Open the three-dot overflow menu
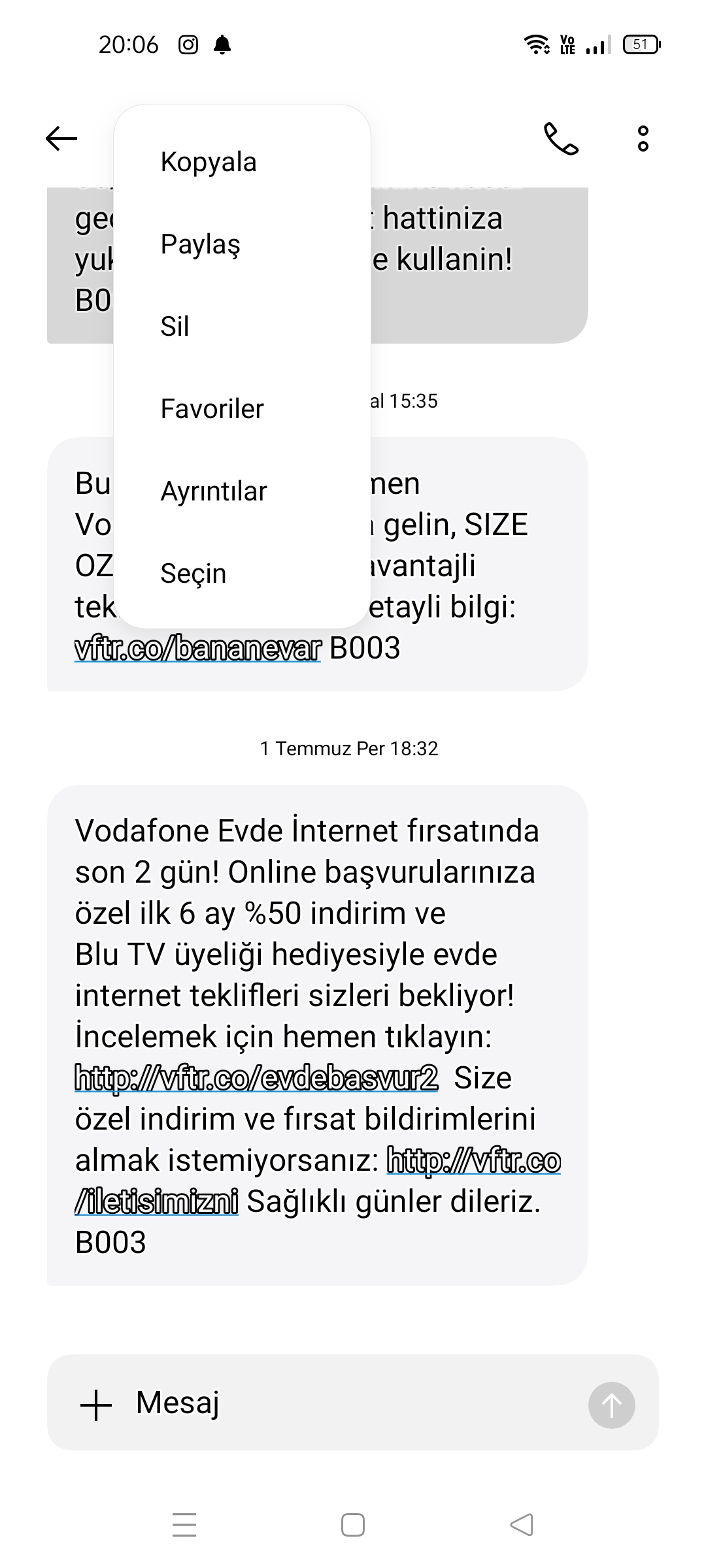706x1568 pixels. [643, 139]
